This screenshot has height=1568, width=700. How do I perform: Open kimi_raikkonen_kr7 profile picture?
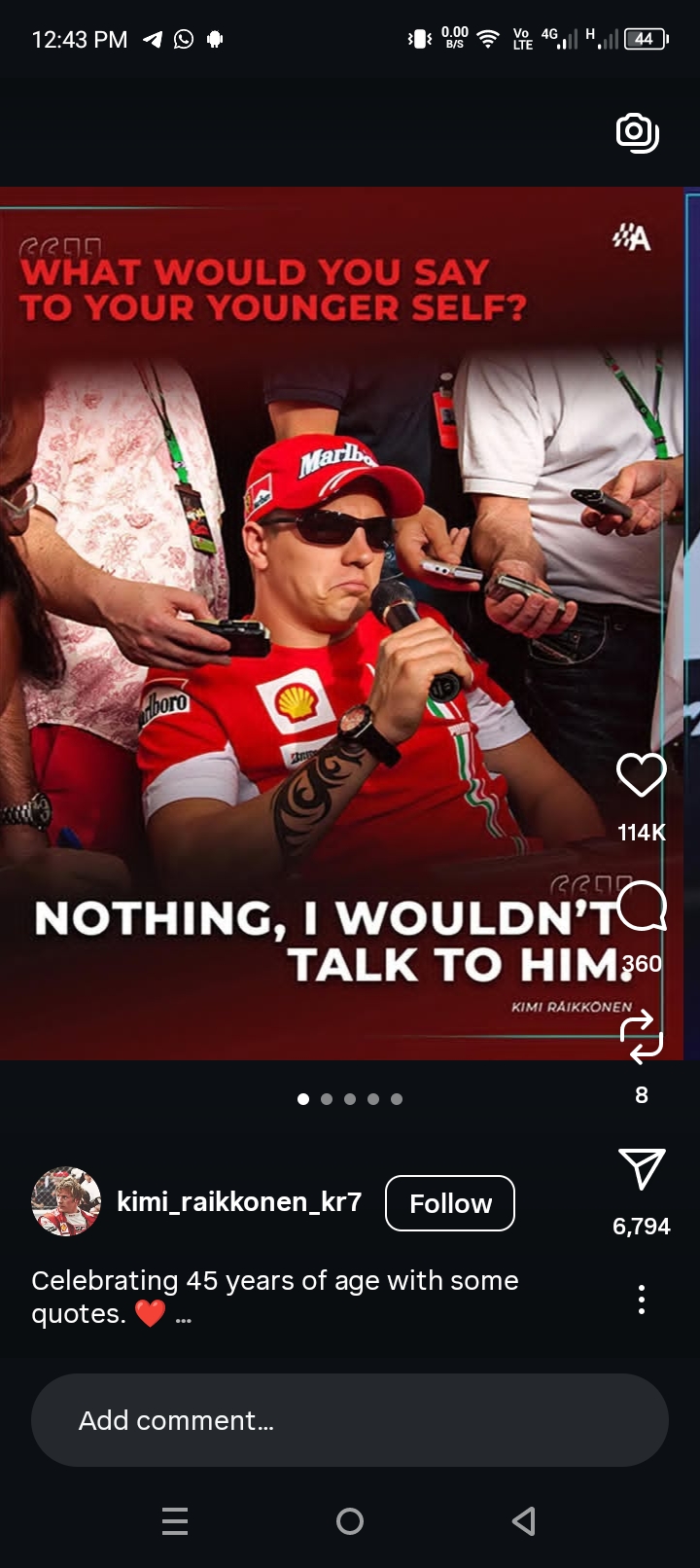tap(66, 1202)
